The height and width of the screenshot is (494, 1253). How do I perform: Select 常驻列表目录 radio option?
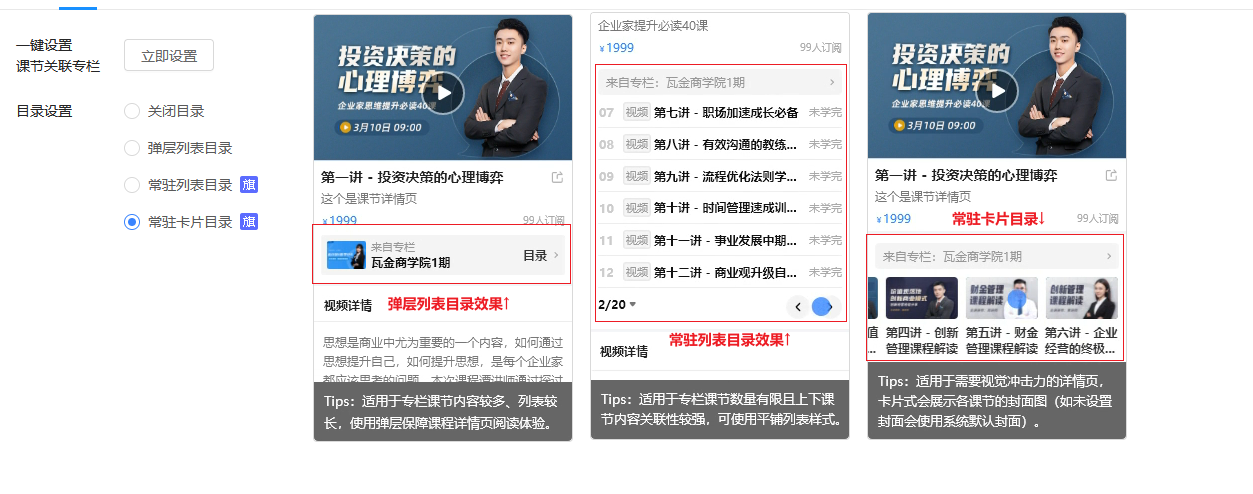132,185
